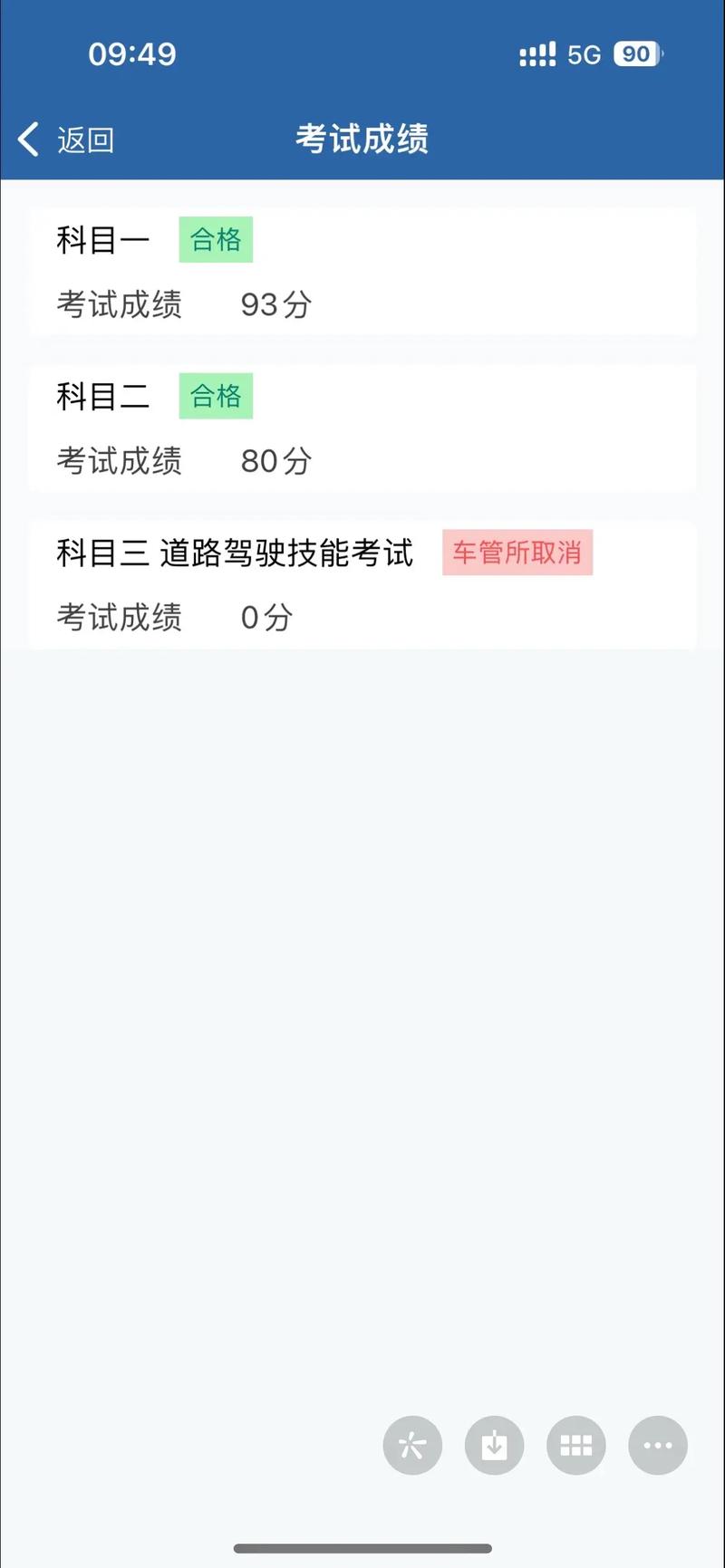Screen dimensions: 725x1568
Task: Tap the 返回 back button
Action: 83,139
